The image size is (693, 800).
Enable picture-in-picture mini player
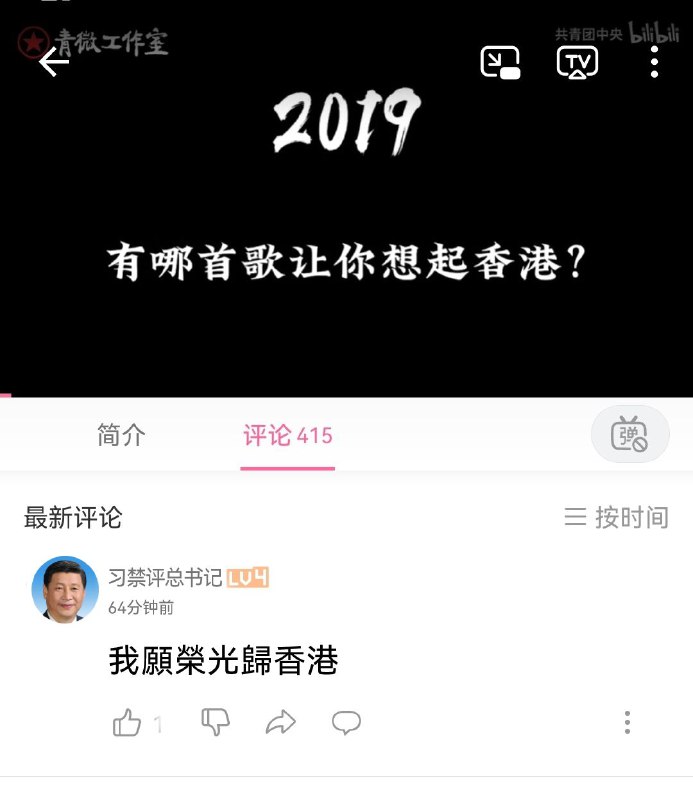point(500,62)
